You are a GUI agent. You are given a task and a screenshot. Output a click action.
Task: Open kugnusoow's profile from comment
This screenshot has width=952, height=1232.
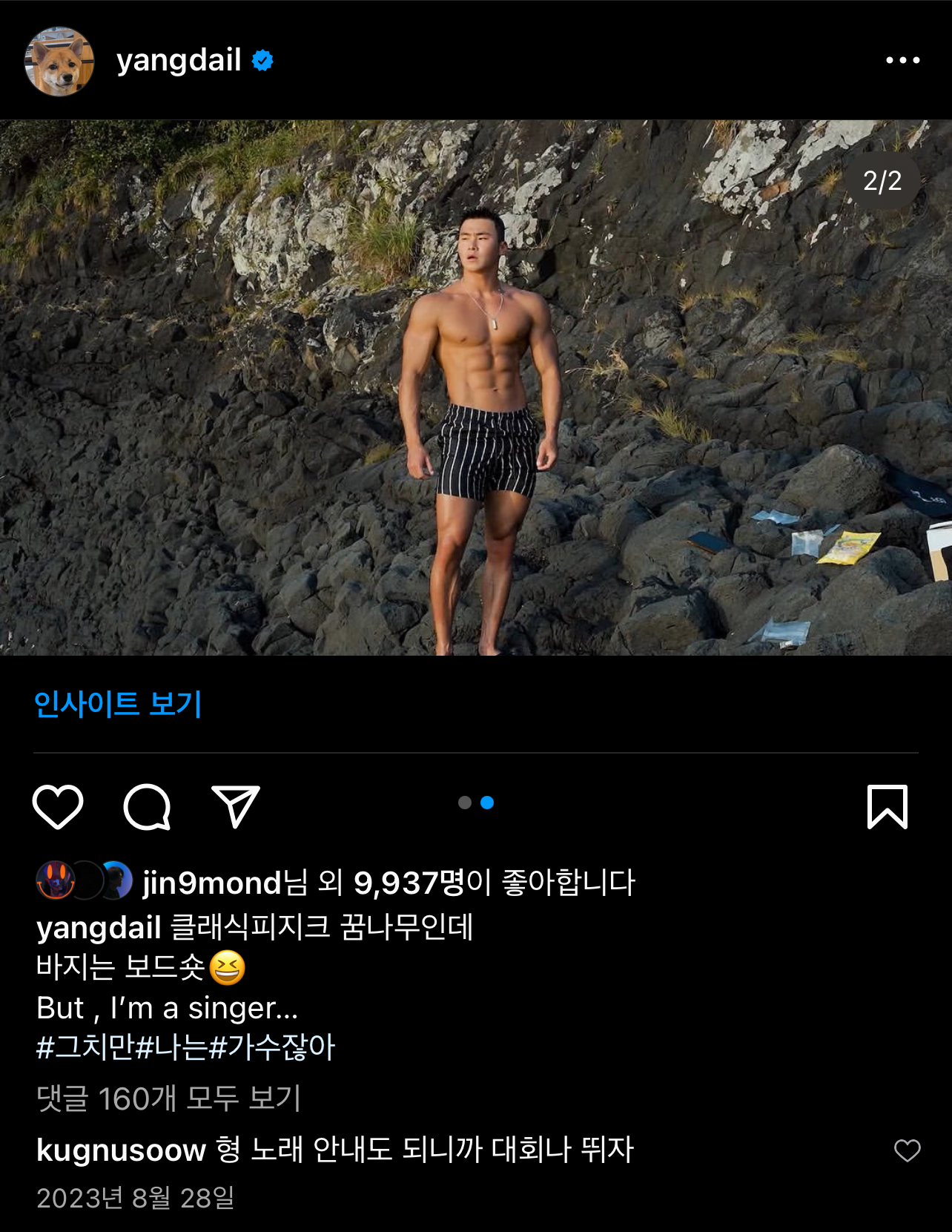[121, 1150]
